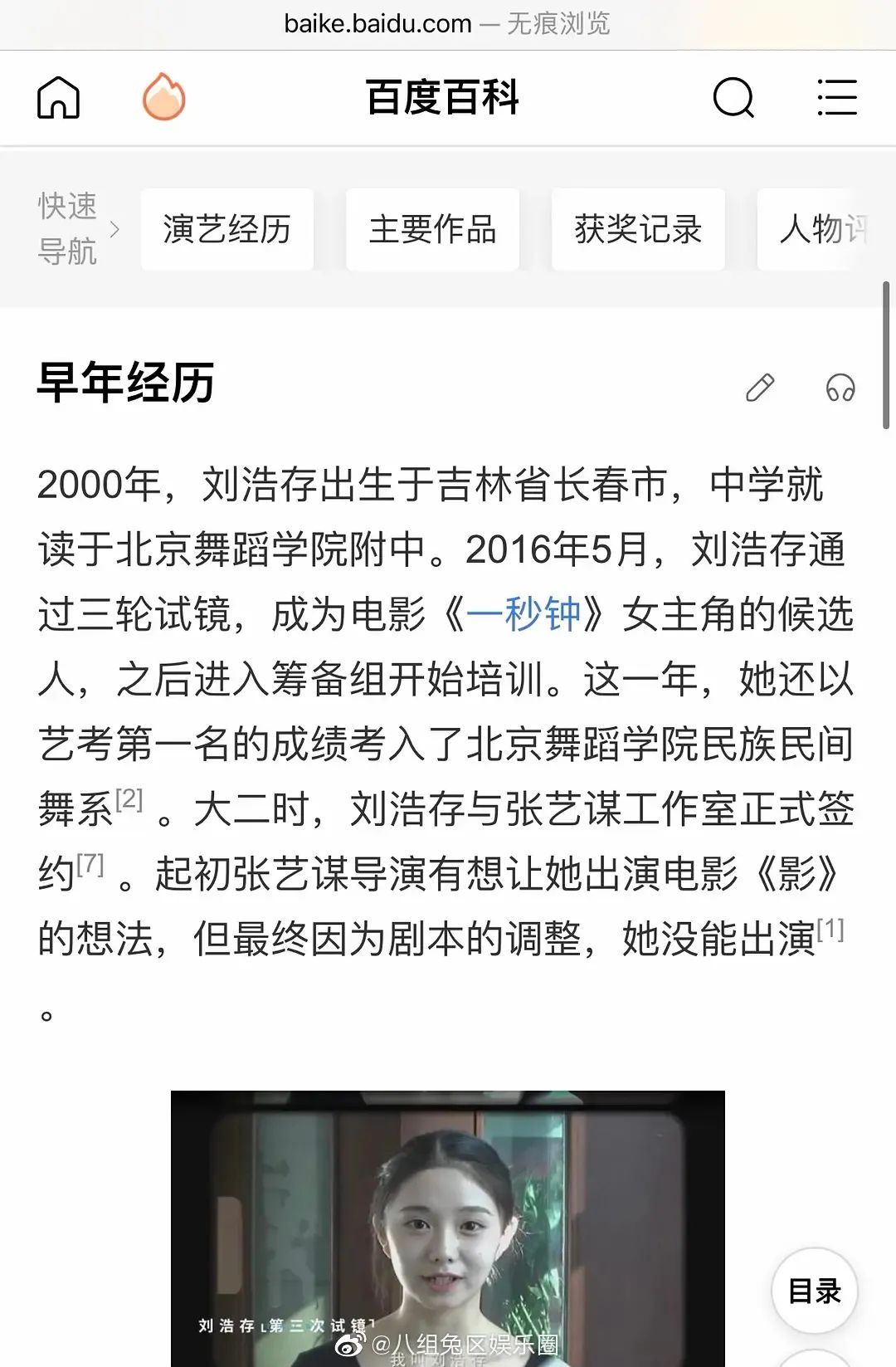The width and height of the screenshot is (896, 1367).
Task: Open the search magnifier
Action: click(x=734, y=98)
